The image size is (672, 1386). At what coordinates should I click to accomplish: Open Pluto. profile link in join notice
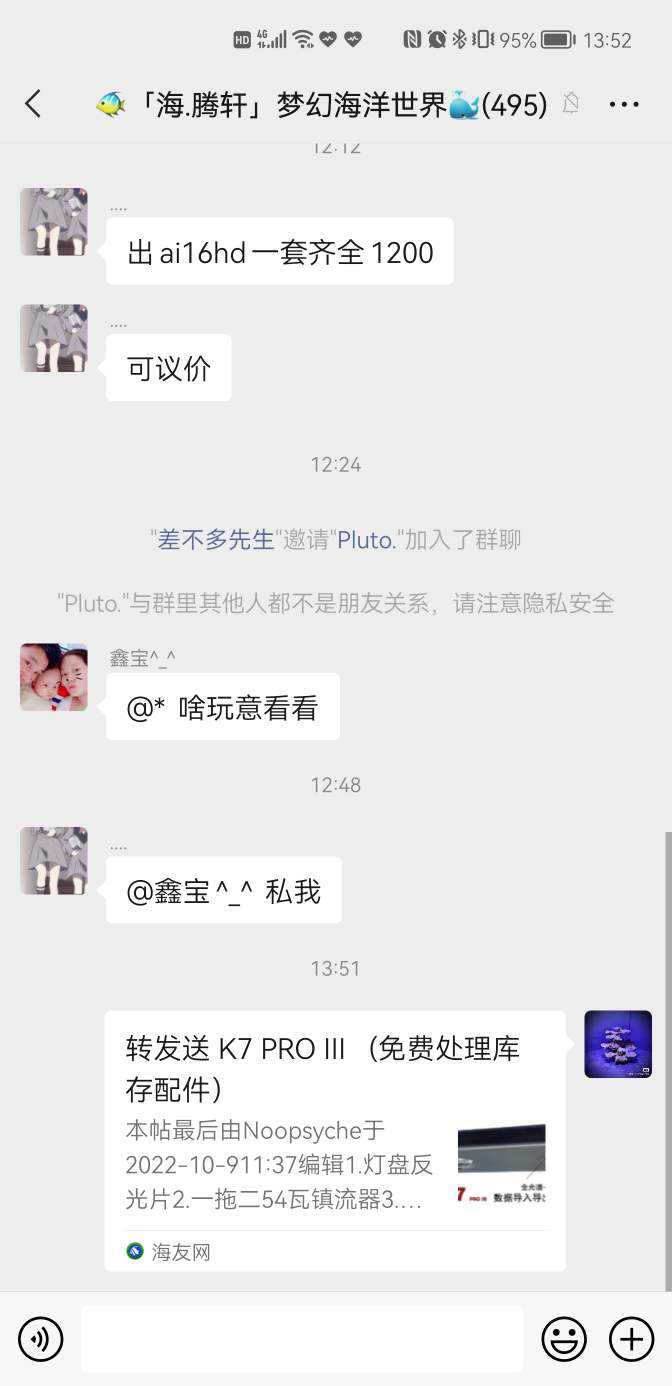[x=367, y=540]
